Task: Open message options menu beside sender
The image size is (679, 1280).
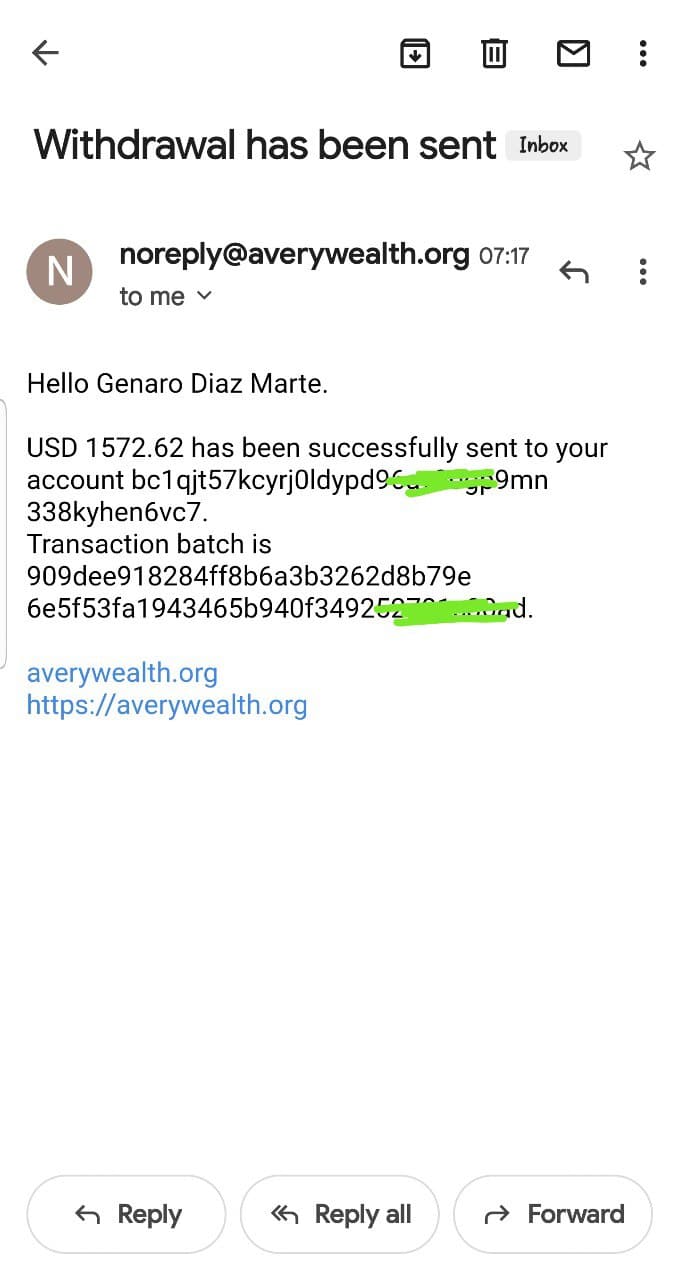Action: [643, 271]
